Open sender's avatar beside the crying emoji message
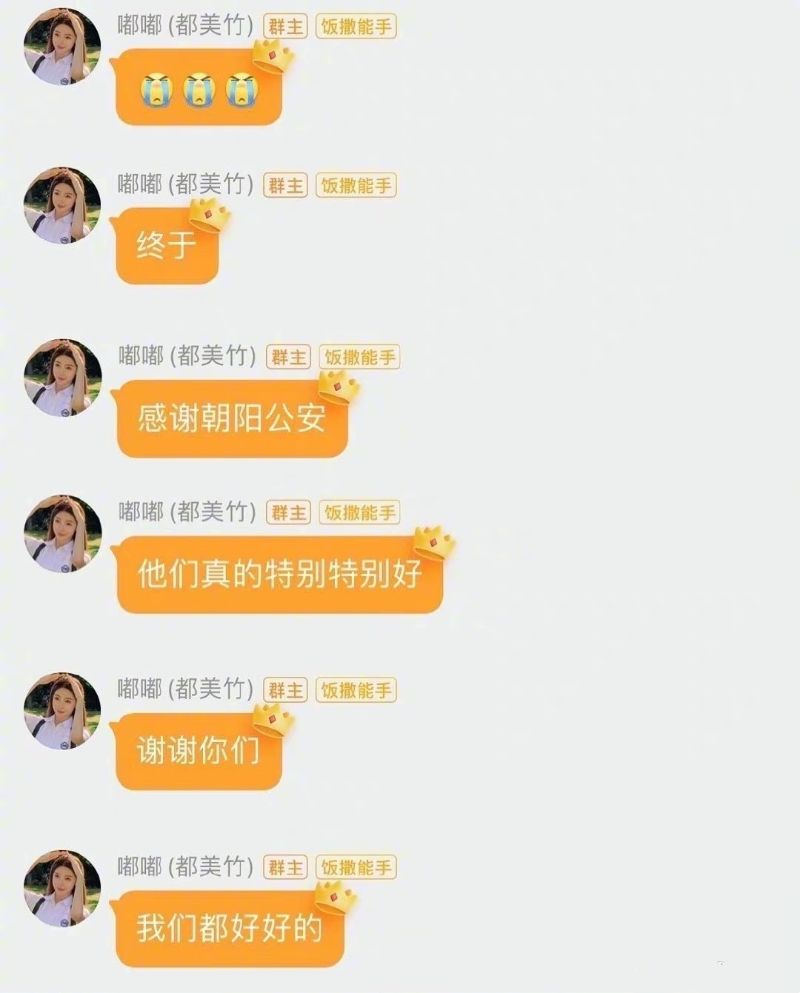Screen dimensions: 800x993 tap(62, 47)
